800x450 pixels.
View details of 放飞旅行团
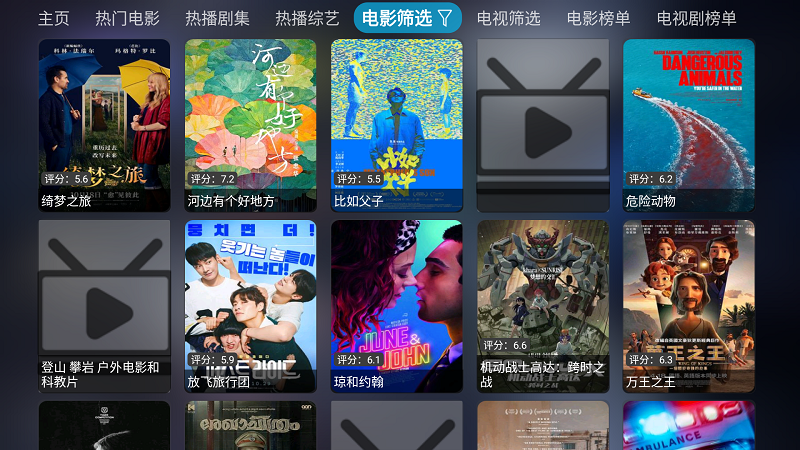(250, 306)
